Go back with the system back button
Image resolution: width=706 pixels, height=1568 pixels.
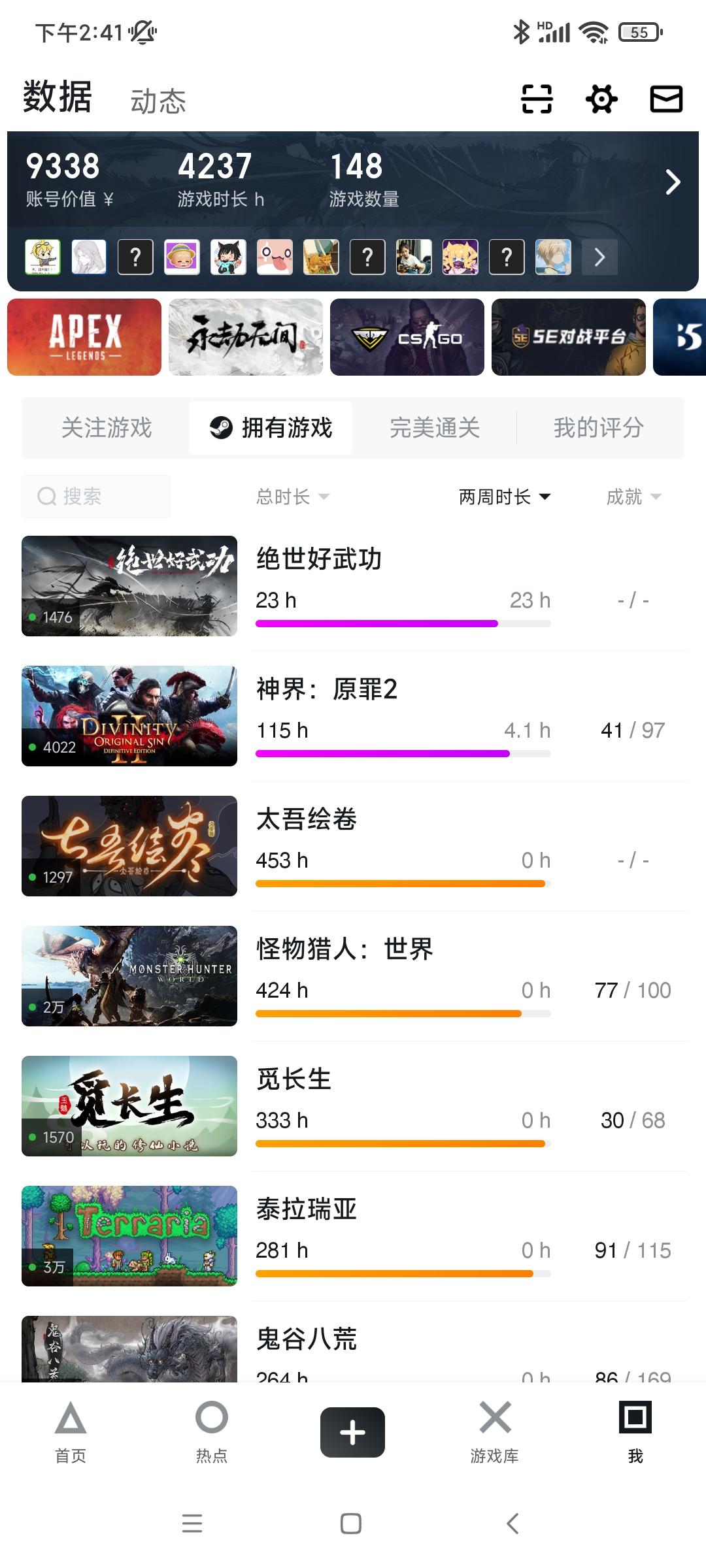[513, 1524]
